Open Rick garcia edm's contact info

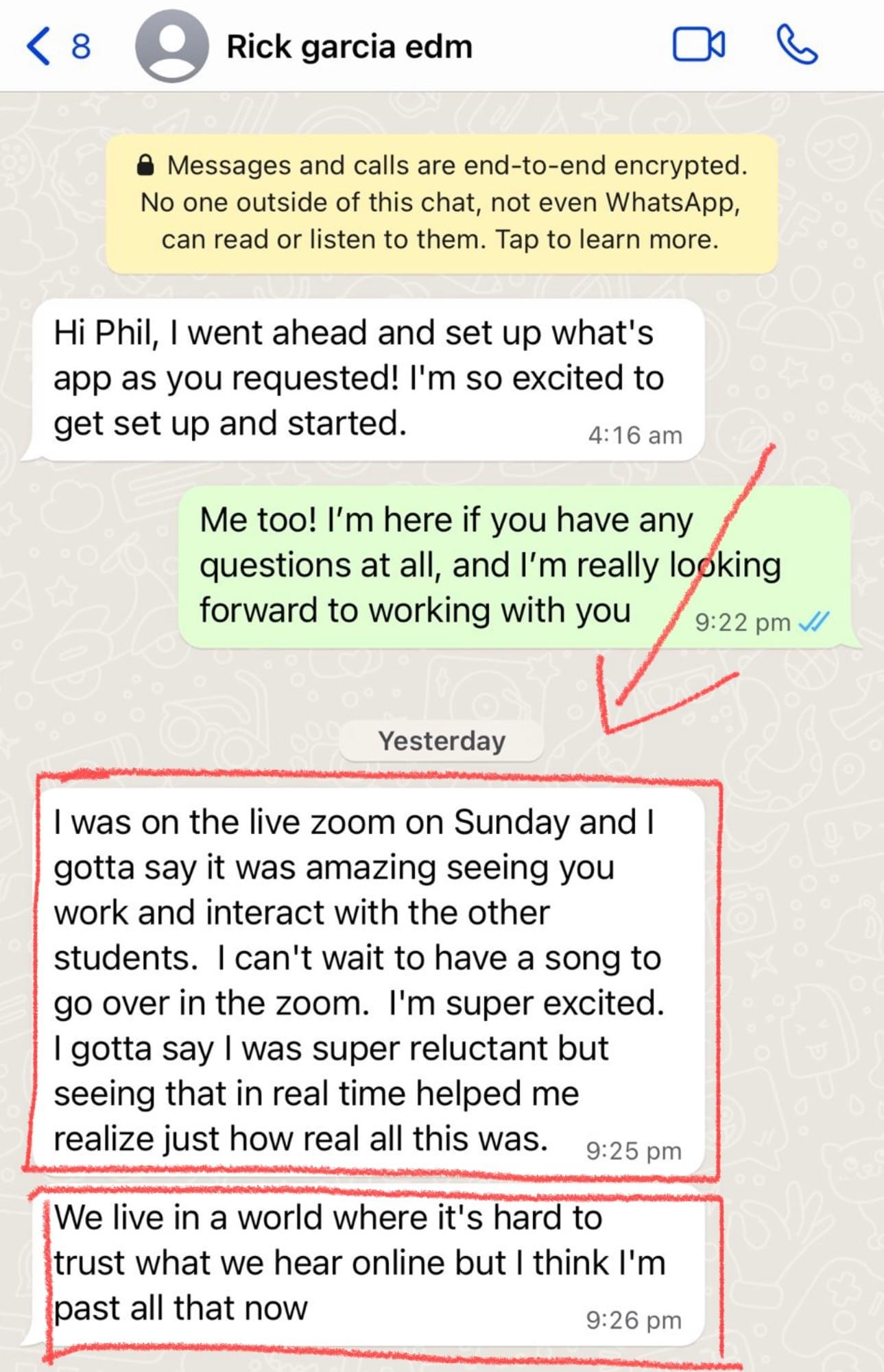(x=348, y=47)
